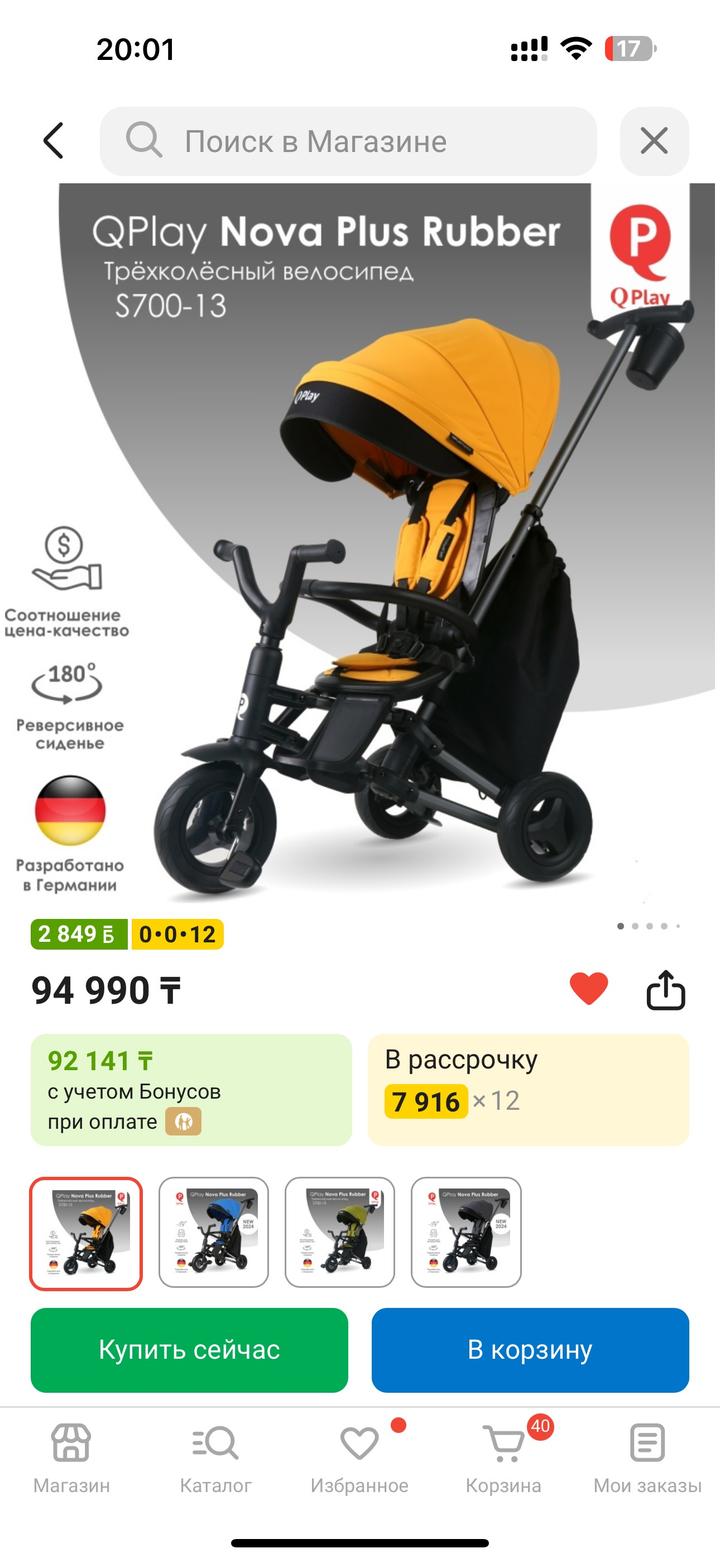720x1561 pixels.
Task: Open the В рассрочку installment option
Action: click(528, 1090)
